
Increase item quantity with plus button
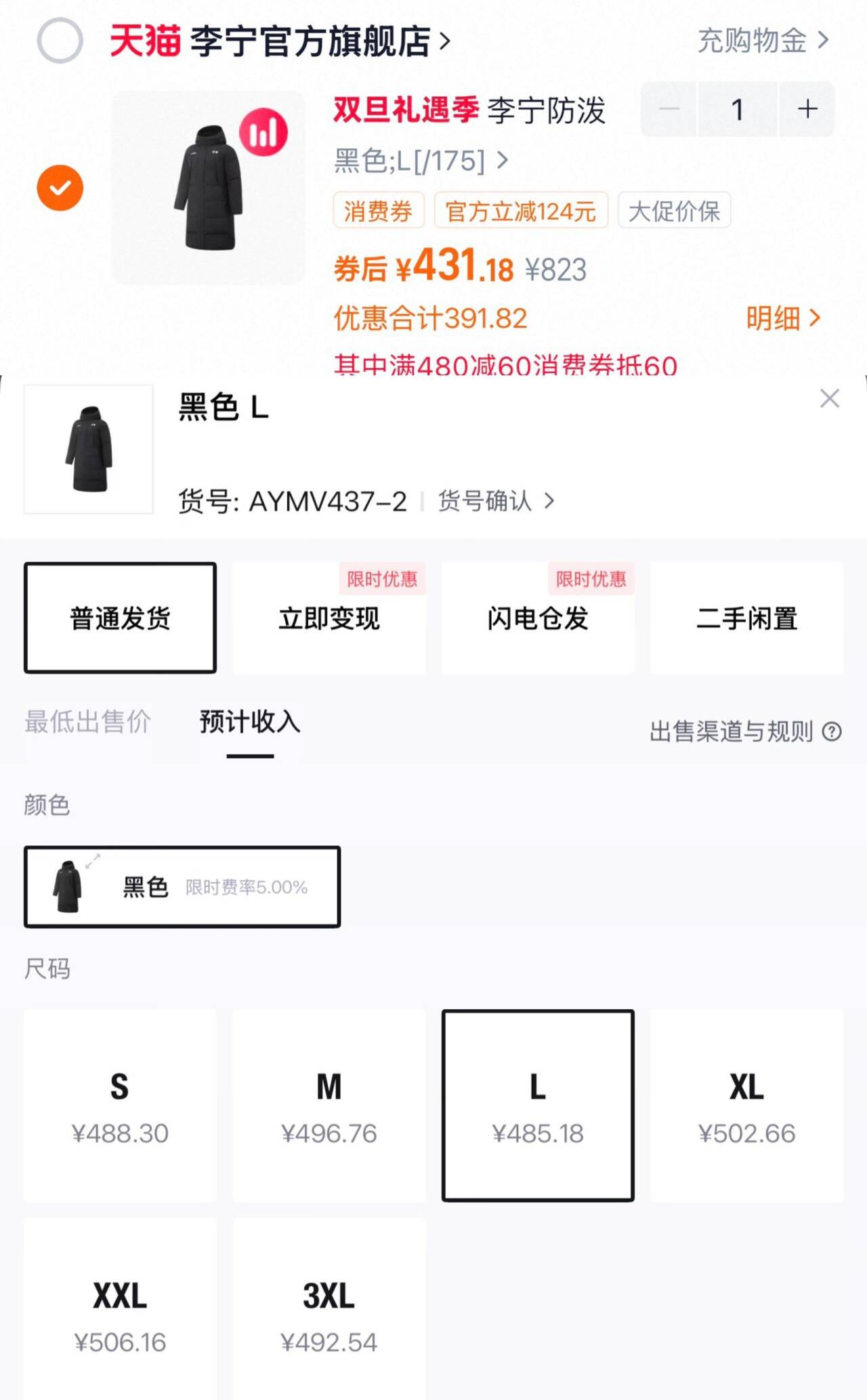807,109
